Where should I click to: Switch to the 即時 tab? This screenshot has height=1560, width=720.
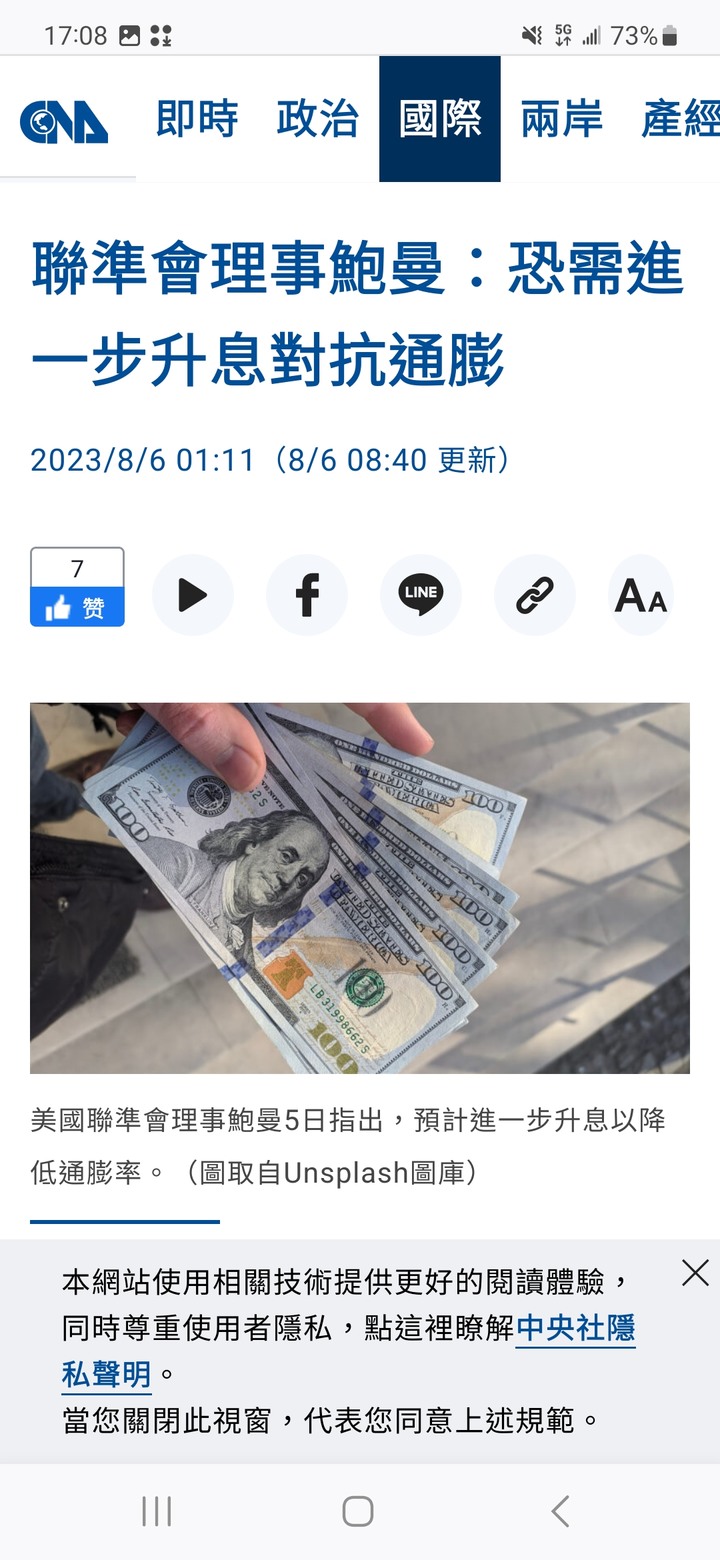pyautogui.click(x=197, y=119)
